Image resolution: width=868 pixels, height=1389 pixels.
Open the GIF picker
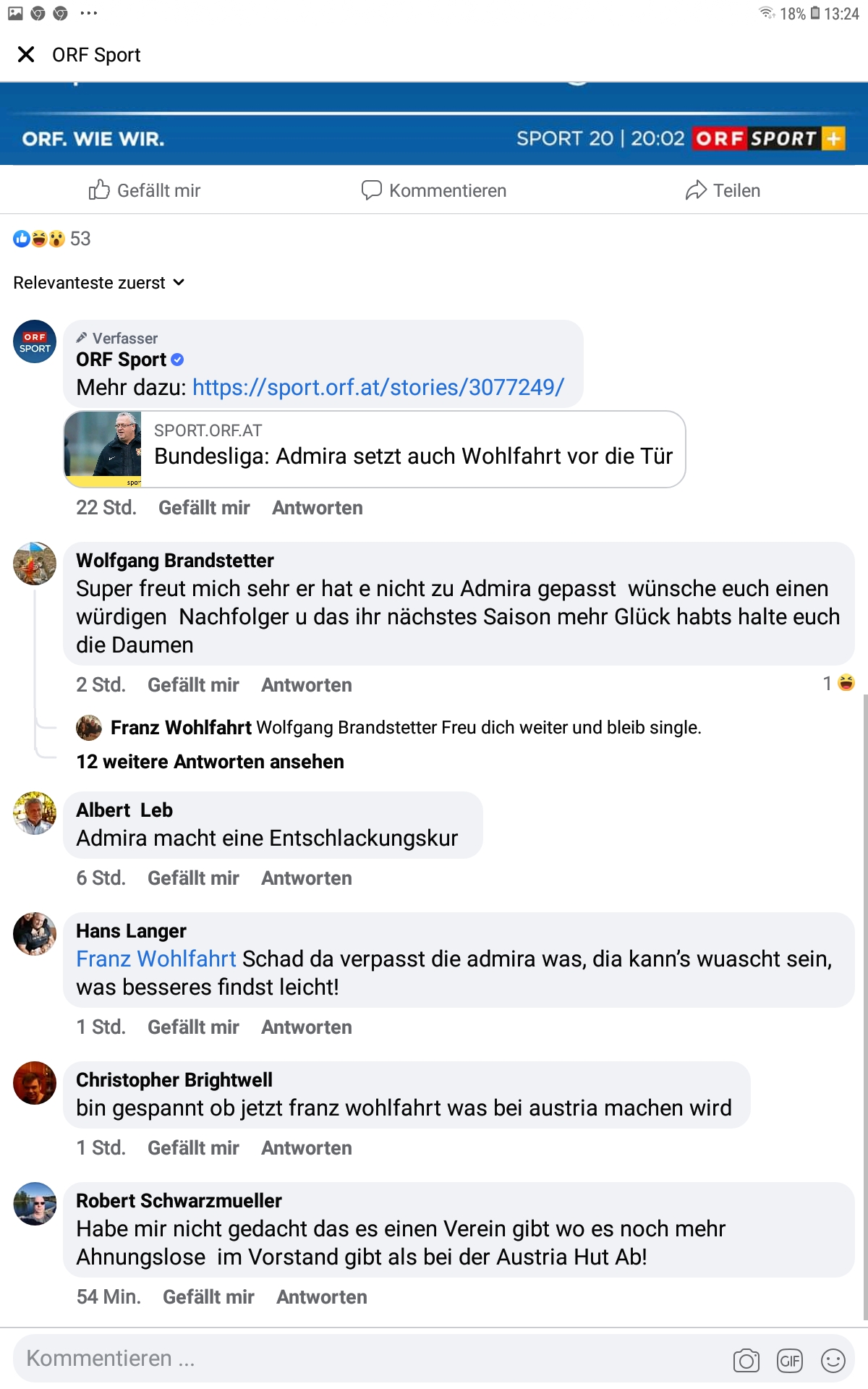tap(790, 1361)
